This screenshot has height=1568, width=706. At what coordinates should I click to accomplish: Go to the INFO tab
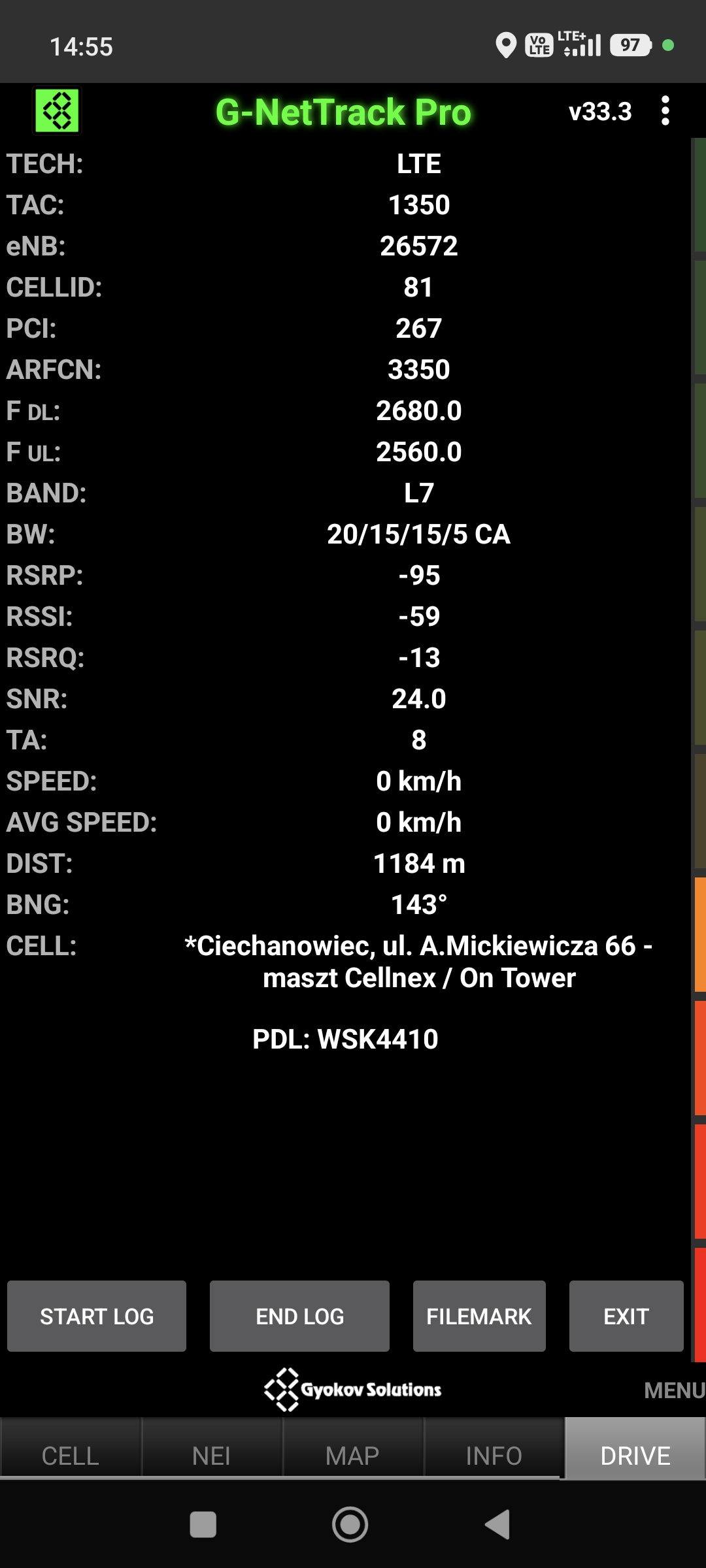tap(494, 1456)
